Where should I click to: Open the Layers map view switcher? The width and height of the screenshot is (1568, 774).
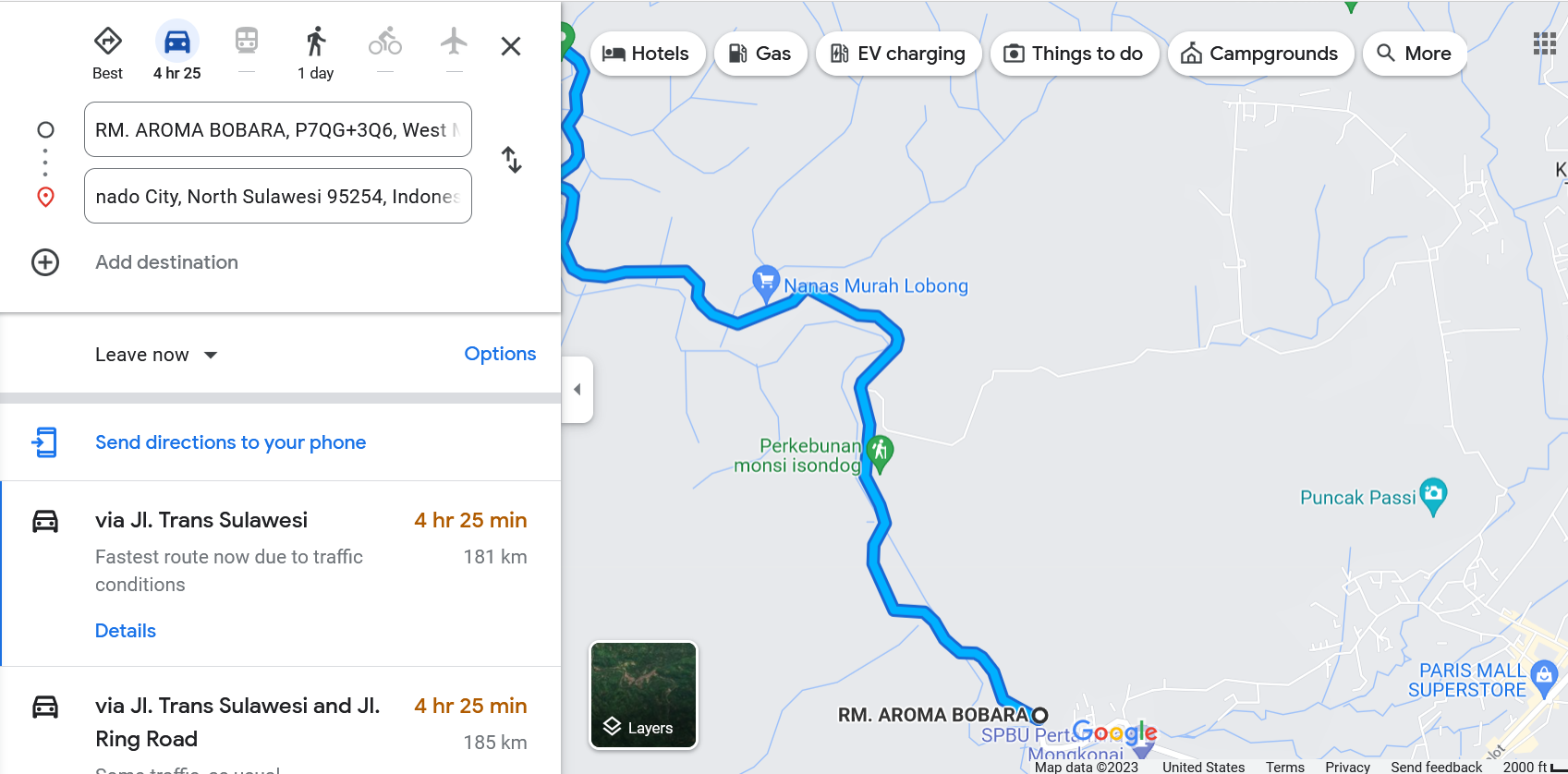pos(644,695)
